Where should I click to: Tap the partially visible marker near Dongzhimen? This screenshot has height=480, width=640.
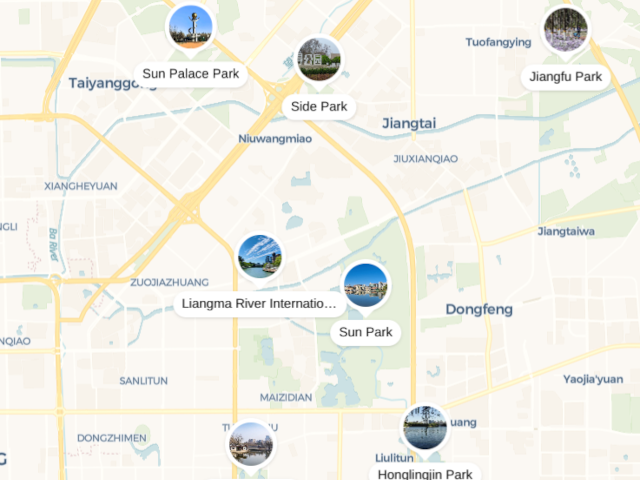pyautogui.click(x=250, y=444)
